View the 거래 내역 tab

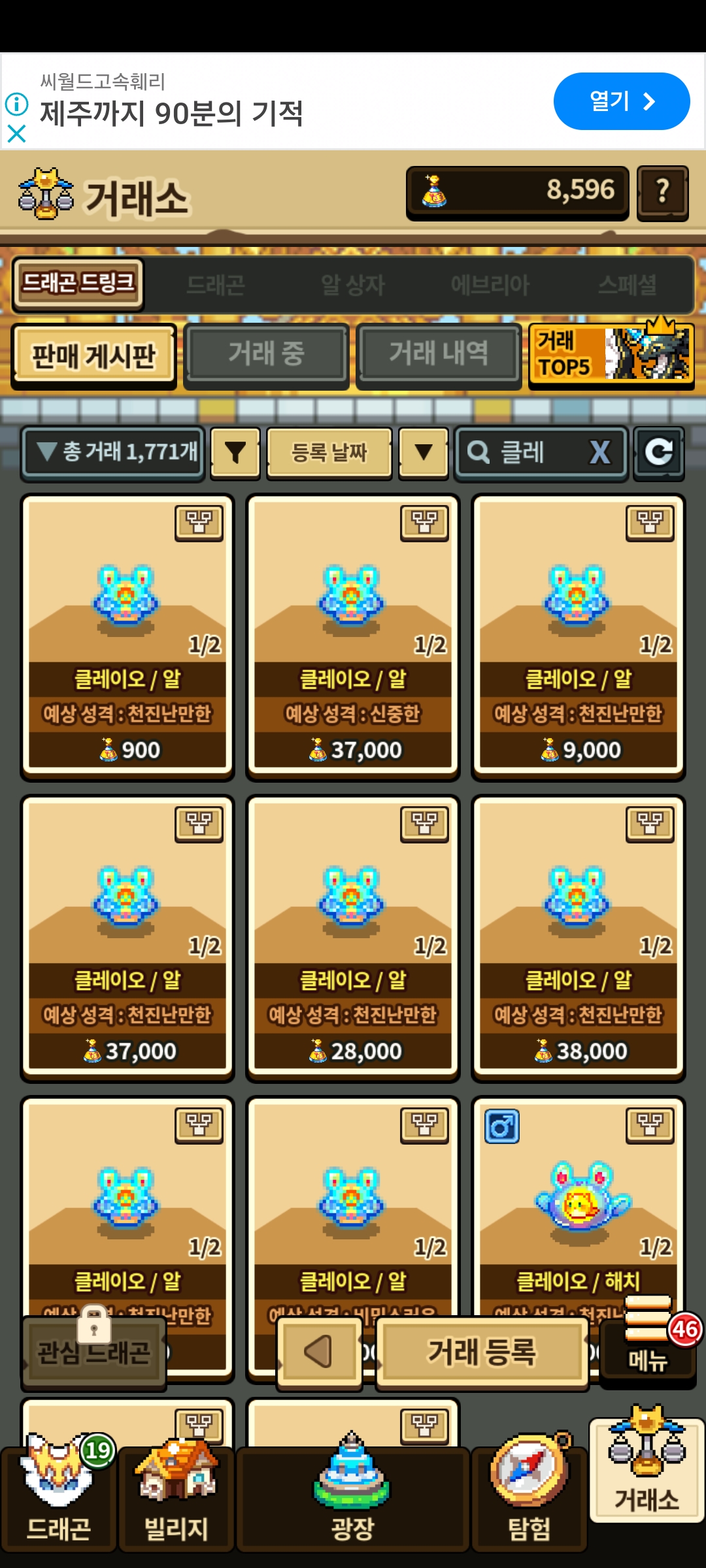coord(439,355)
